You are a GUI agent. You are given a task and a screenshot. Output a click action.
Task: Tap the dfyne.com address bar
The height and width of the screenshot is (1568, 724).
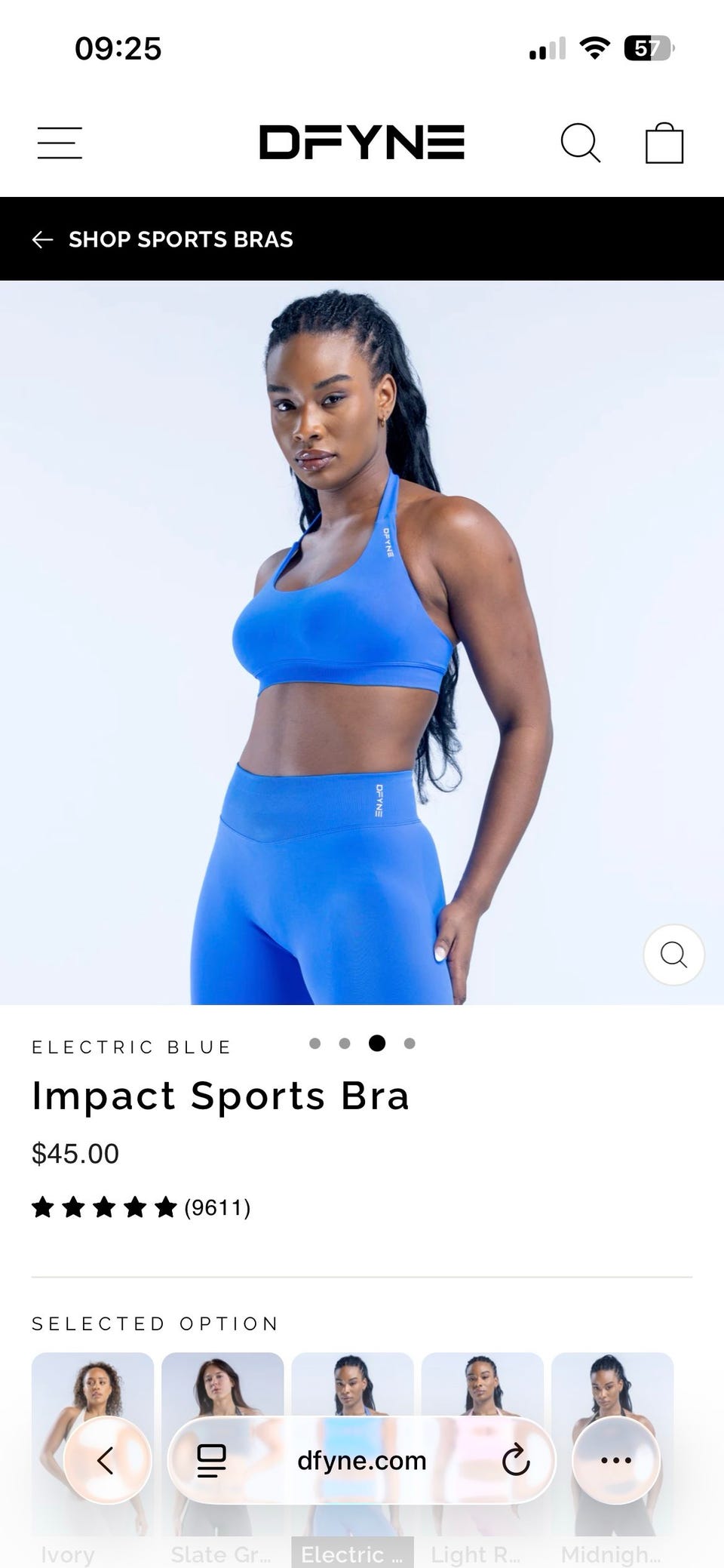[x=362, y=1460]
